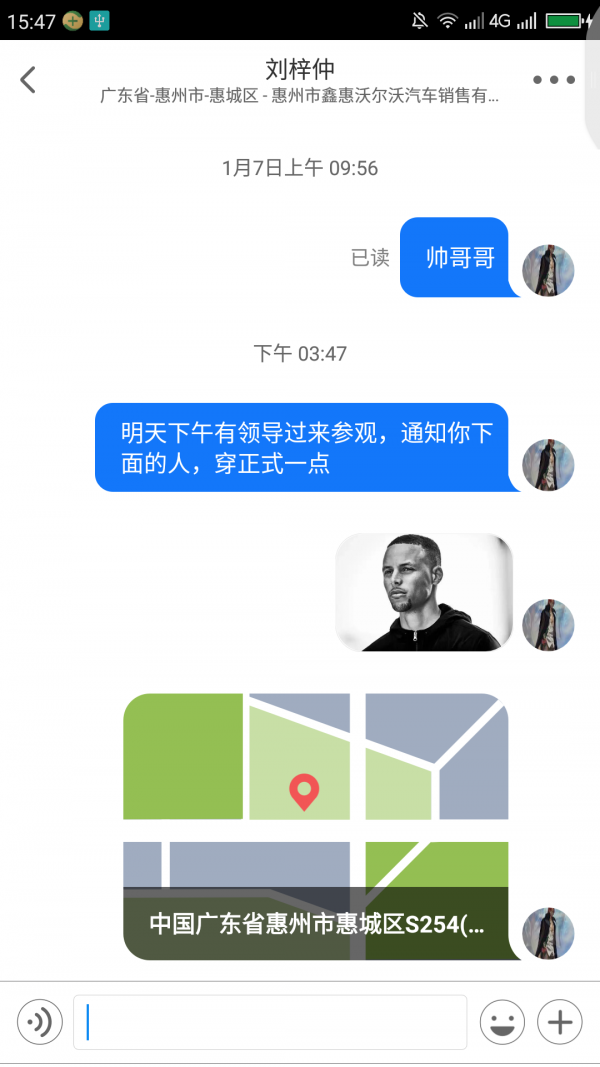Viewport: 600px width, 1067px height.
Task: Open the emoji picker
Action: click(502, 1021)
